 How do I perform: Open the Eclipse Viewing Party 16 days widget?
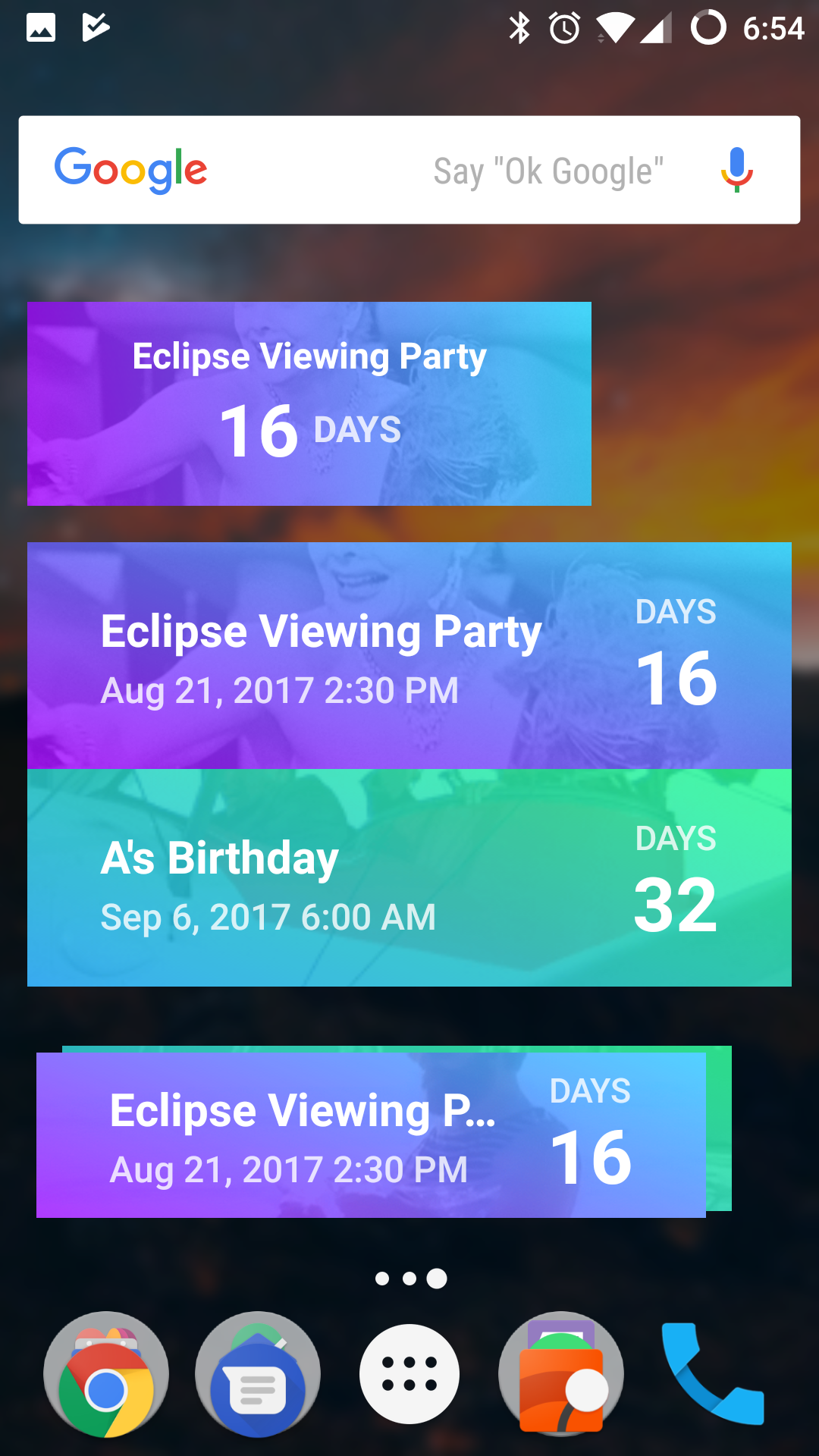pos(309,403)
